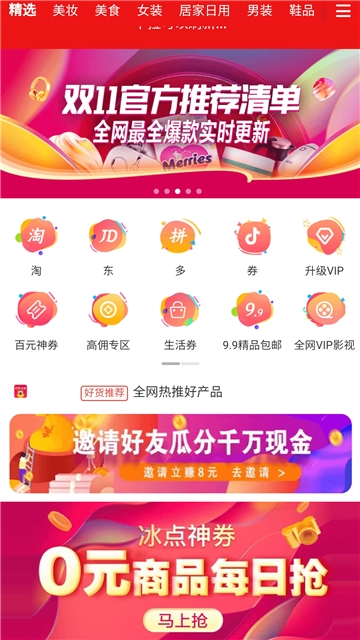This screenshot has width=360, height=640.
Task: Open the 双11官方推荐清单 banner
Action: pos(180,123)
